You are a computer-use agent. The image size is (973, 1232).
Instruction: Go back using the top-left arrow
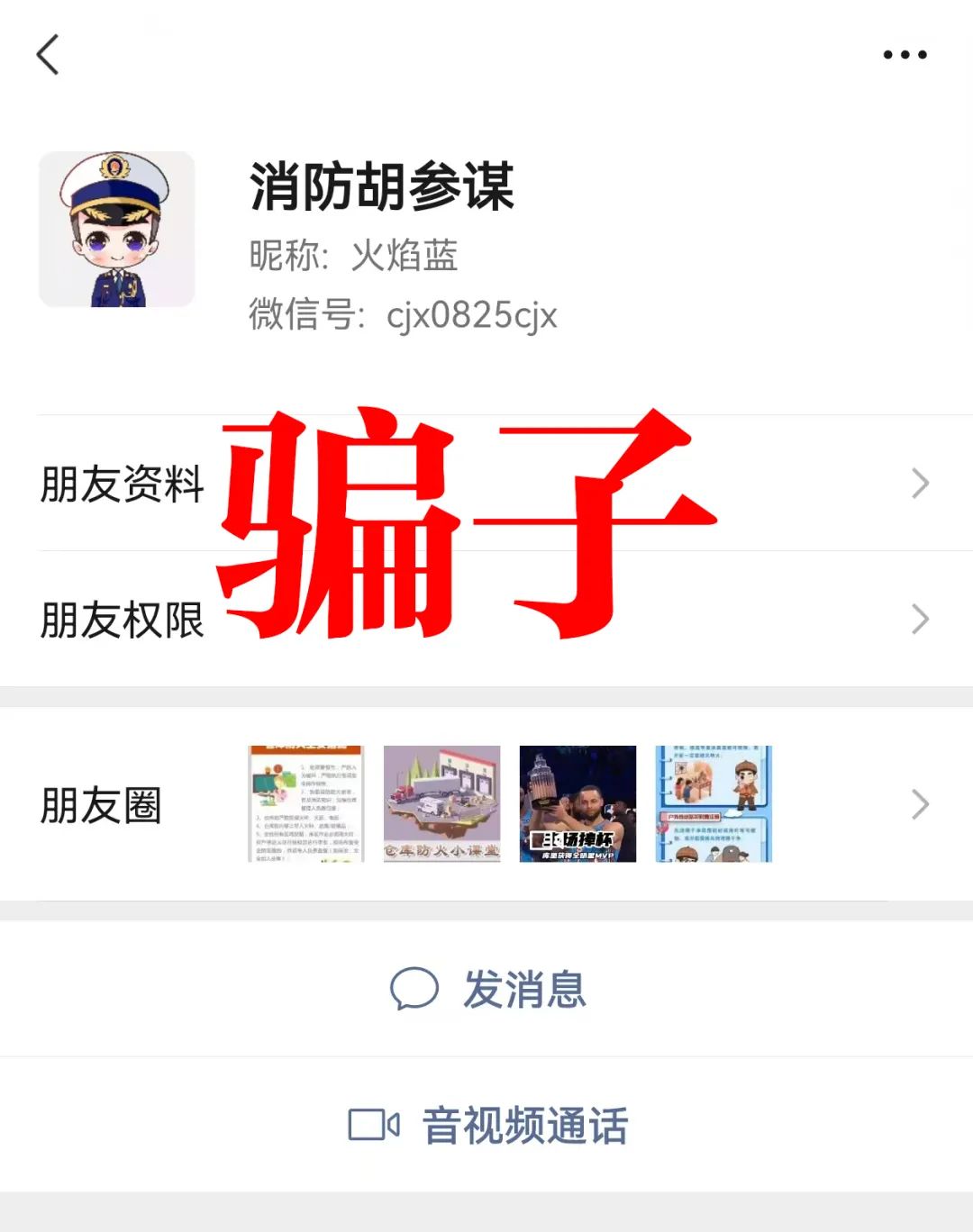[48, 55]
